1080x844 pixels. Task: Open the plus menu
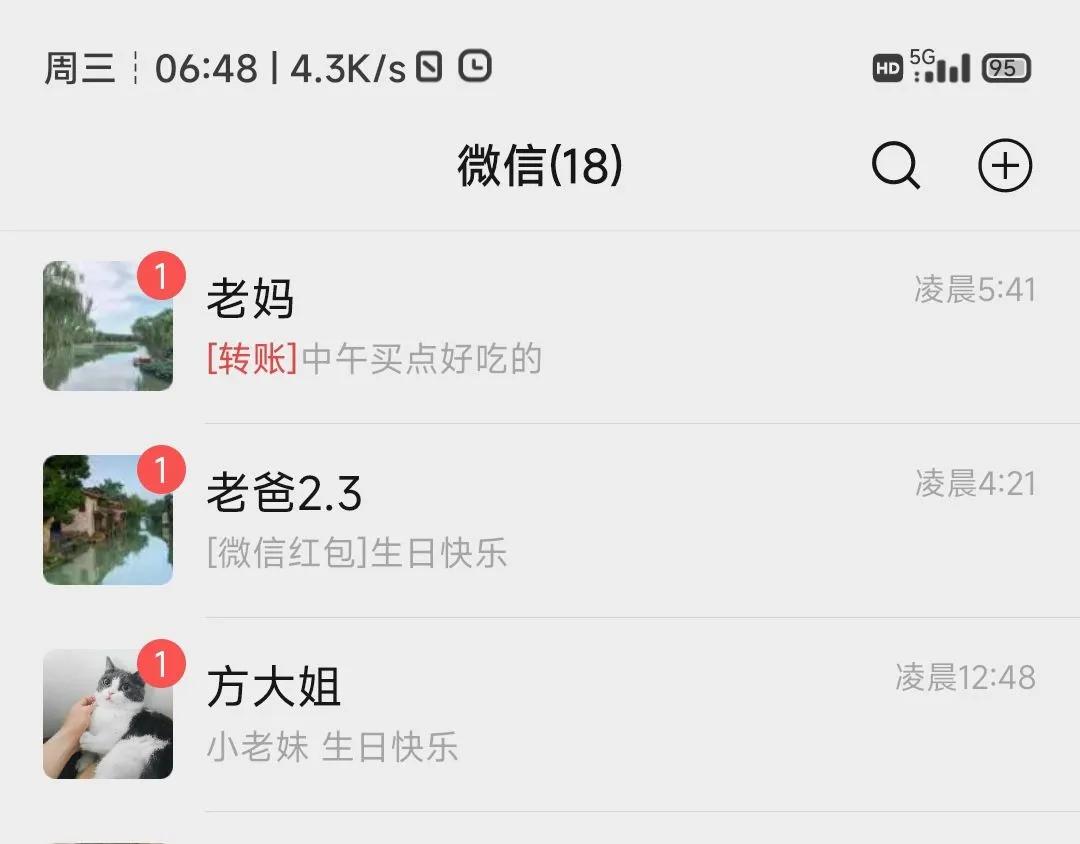point(1004,166)
